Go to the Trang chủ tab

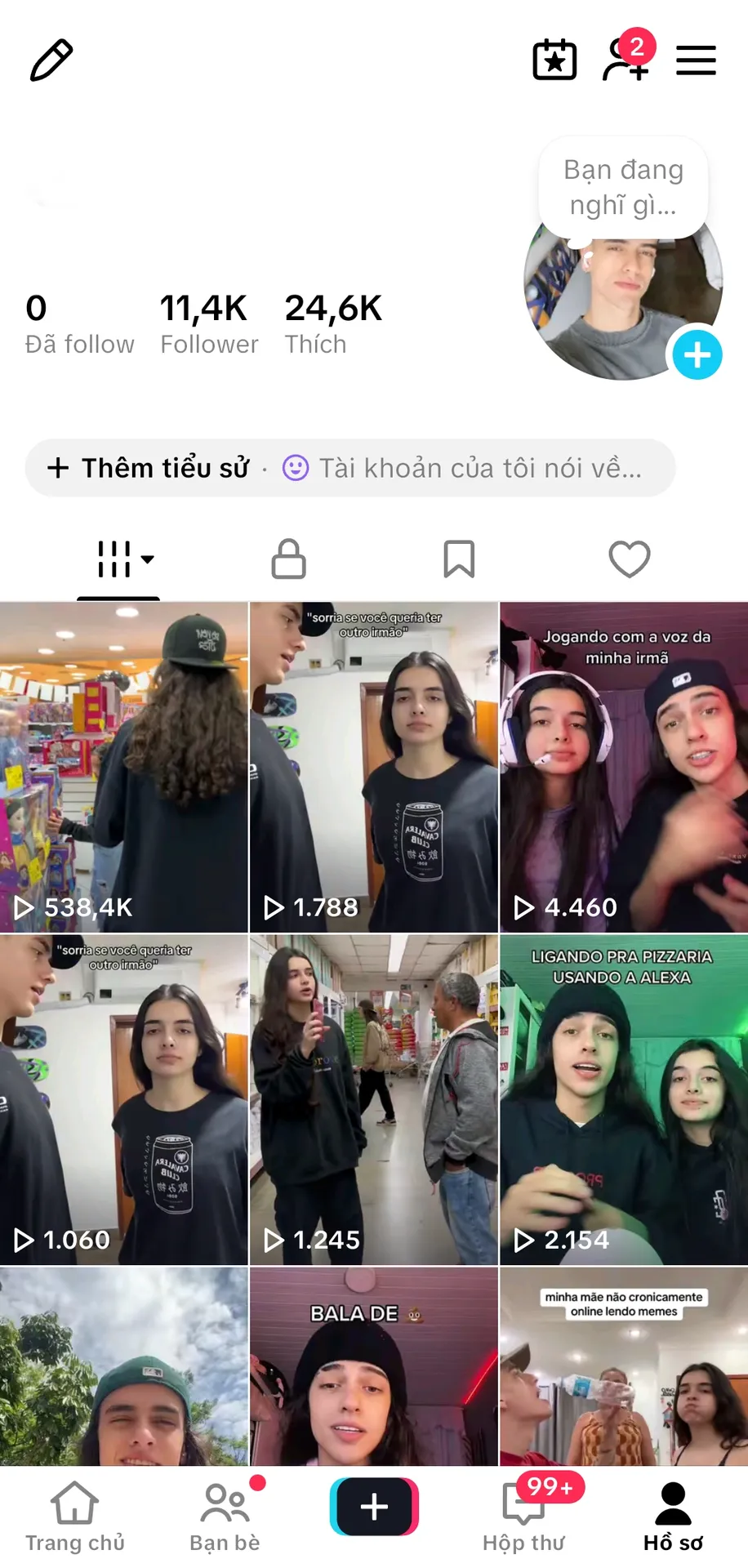click(75, 1517)
